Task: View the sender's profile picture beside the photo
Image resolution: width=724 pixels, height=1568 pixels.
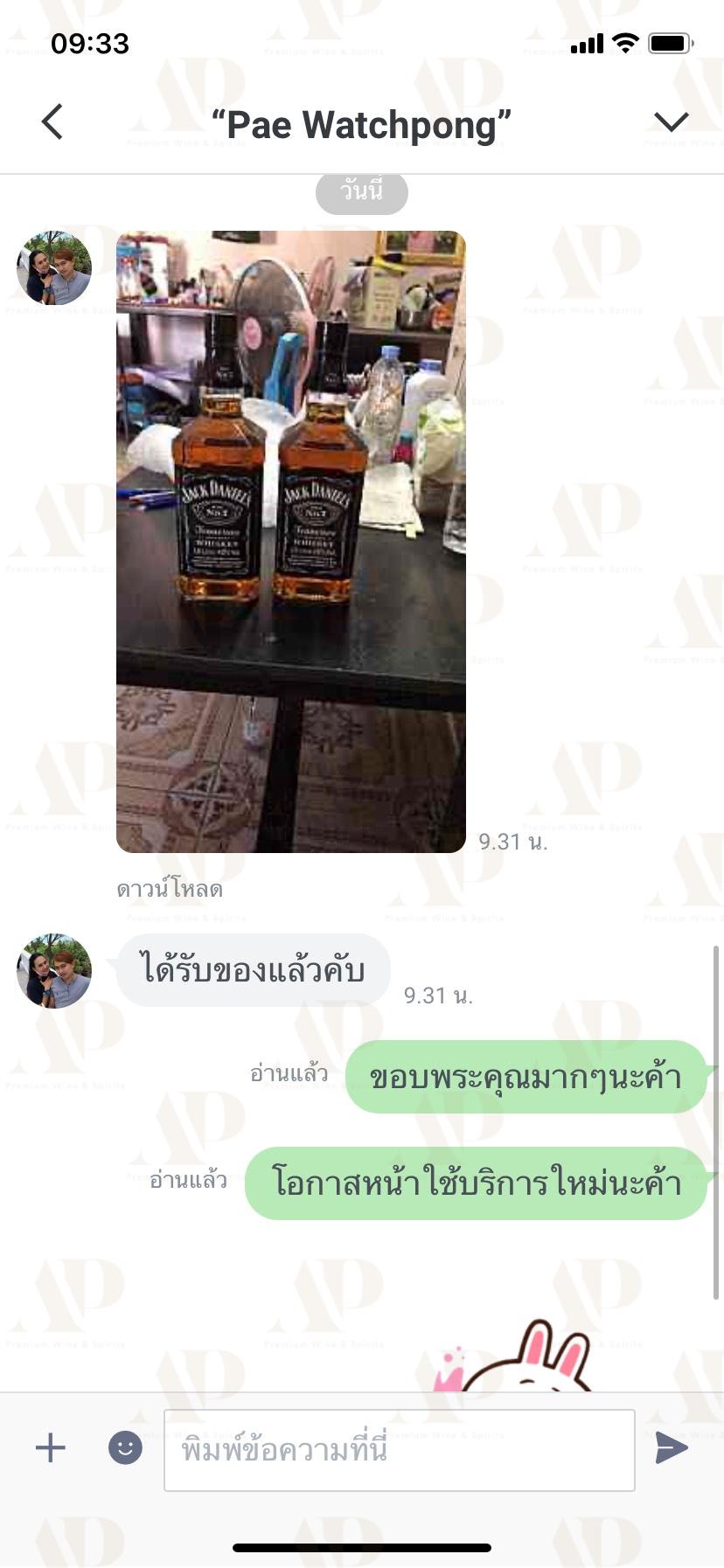Action: 54,268
